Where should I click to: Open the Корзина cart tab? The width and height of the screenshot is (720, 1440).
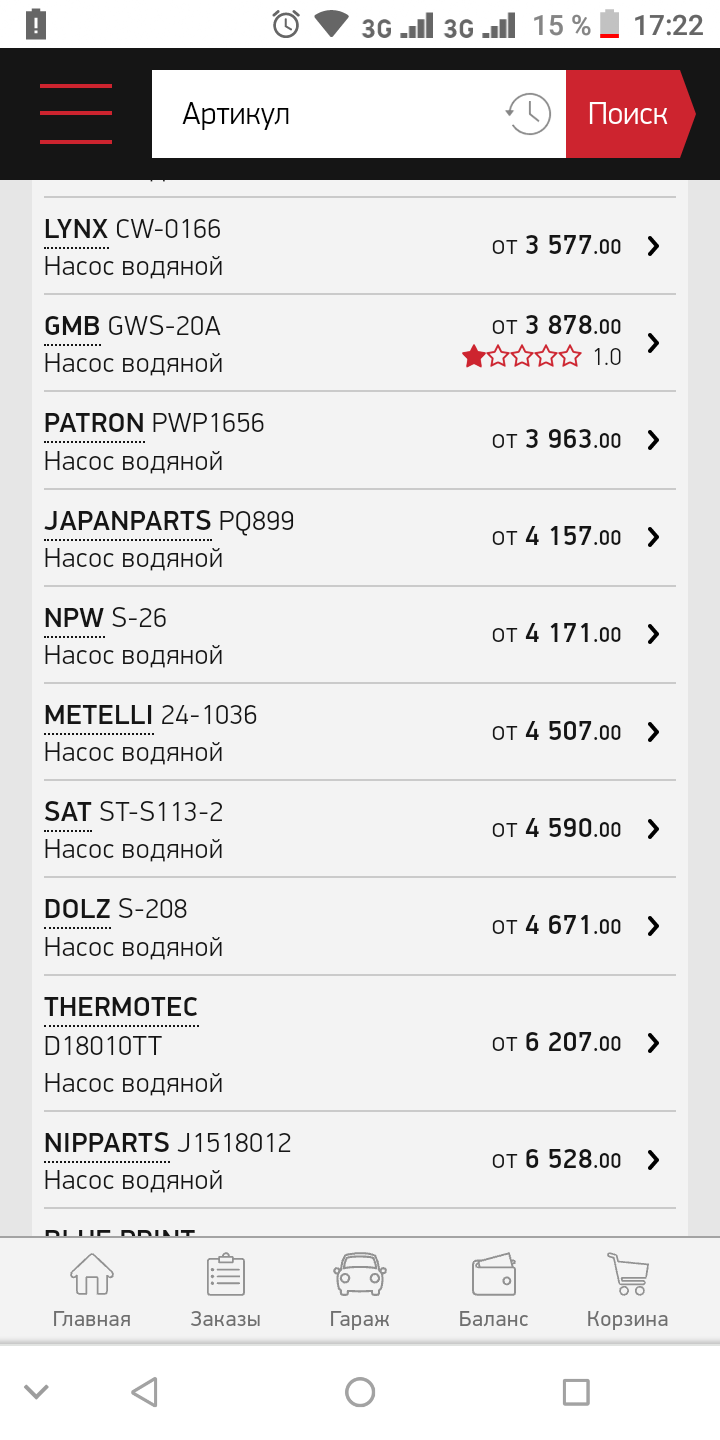[627, 1291]
